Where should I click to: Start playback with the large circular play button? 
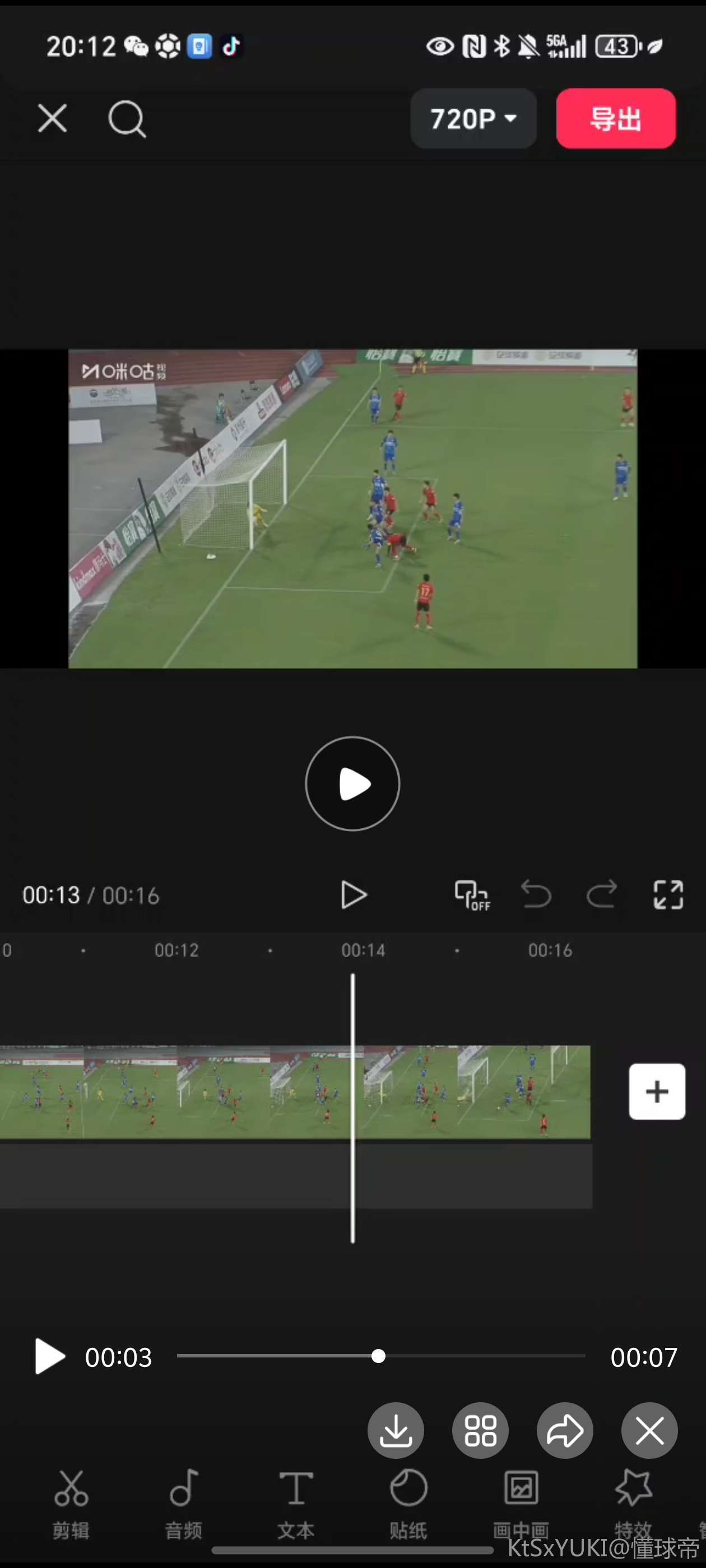(x=352, y=783)
